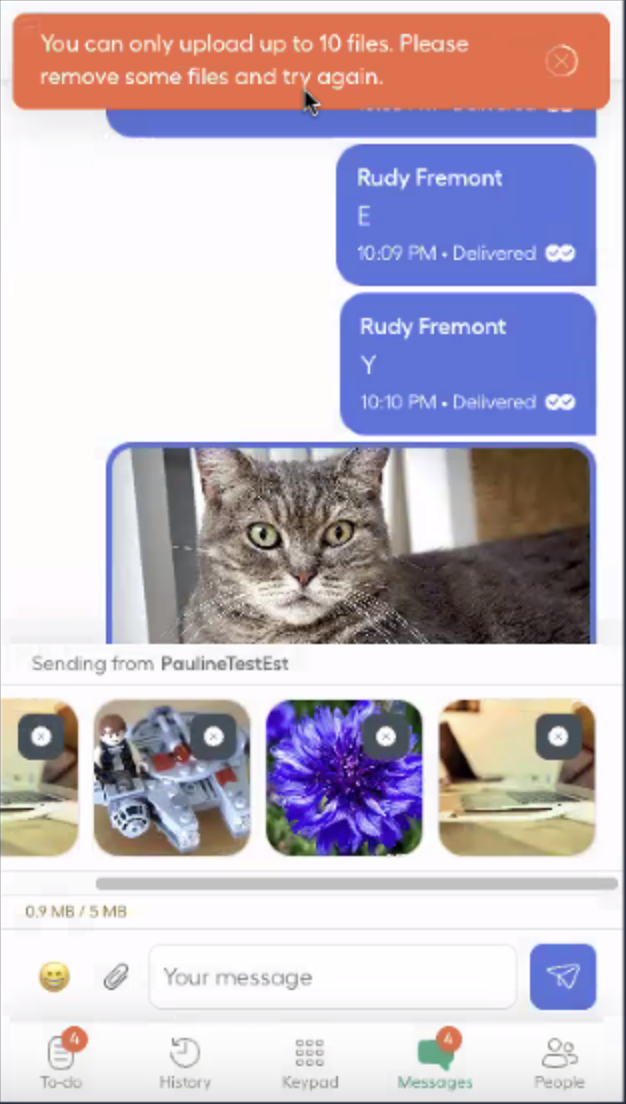Open the Keypad tab
Viewport: 626px width, 1104px height.
(310, 1062)
